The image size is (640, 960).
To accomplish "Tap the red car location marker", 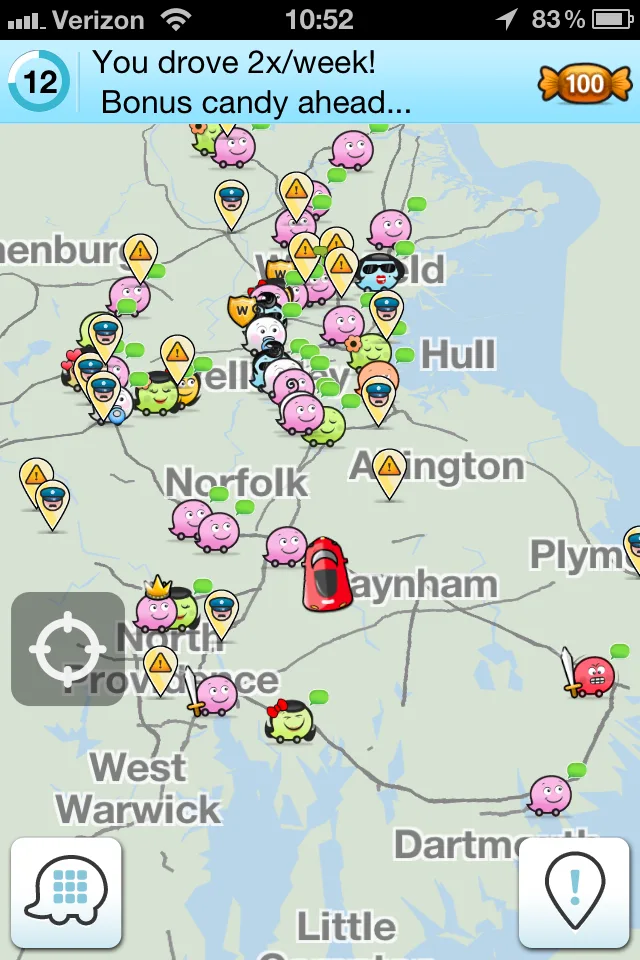I will click(327, 573).
